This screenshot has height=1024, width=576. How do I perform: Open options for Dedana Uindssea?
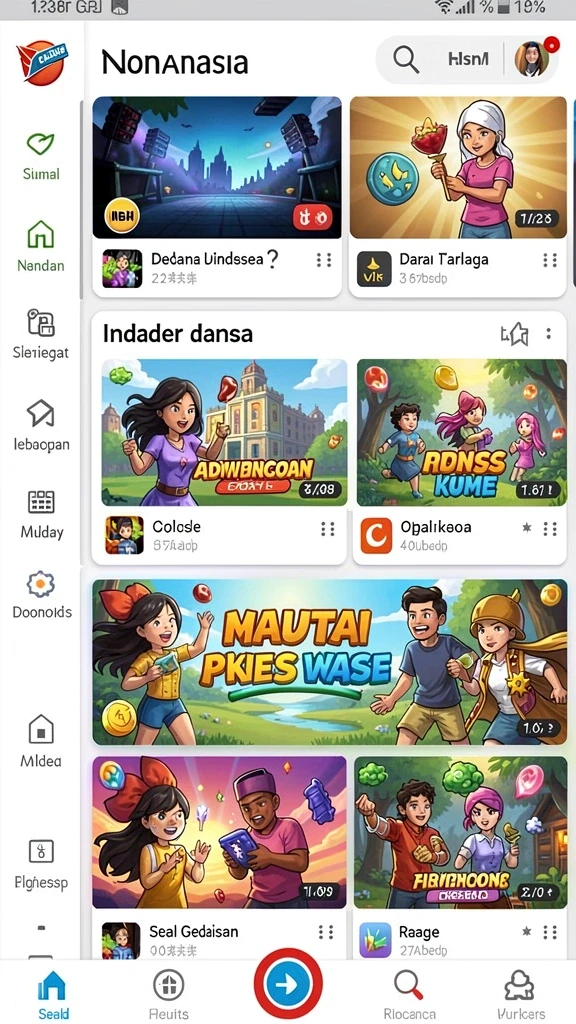(x=324, y=261)
